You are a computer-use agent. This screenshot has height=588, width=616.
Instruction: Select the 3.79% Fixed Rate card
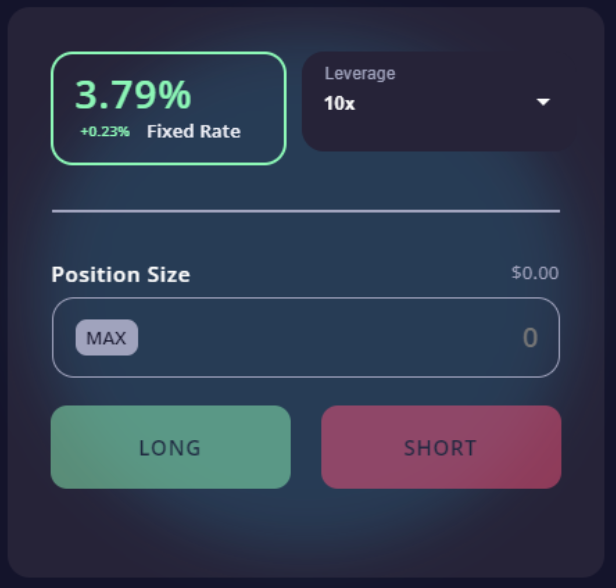[x=168, y=108]
